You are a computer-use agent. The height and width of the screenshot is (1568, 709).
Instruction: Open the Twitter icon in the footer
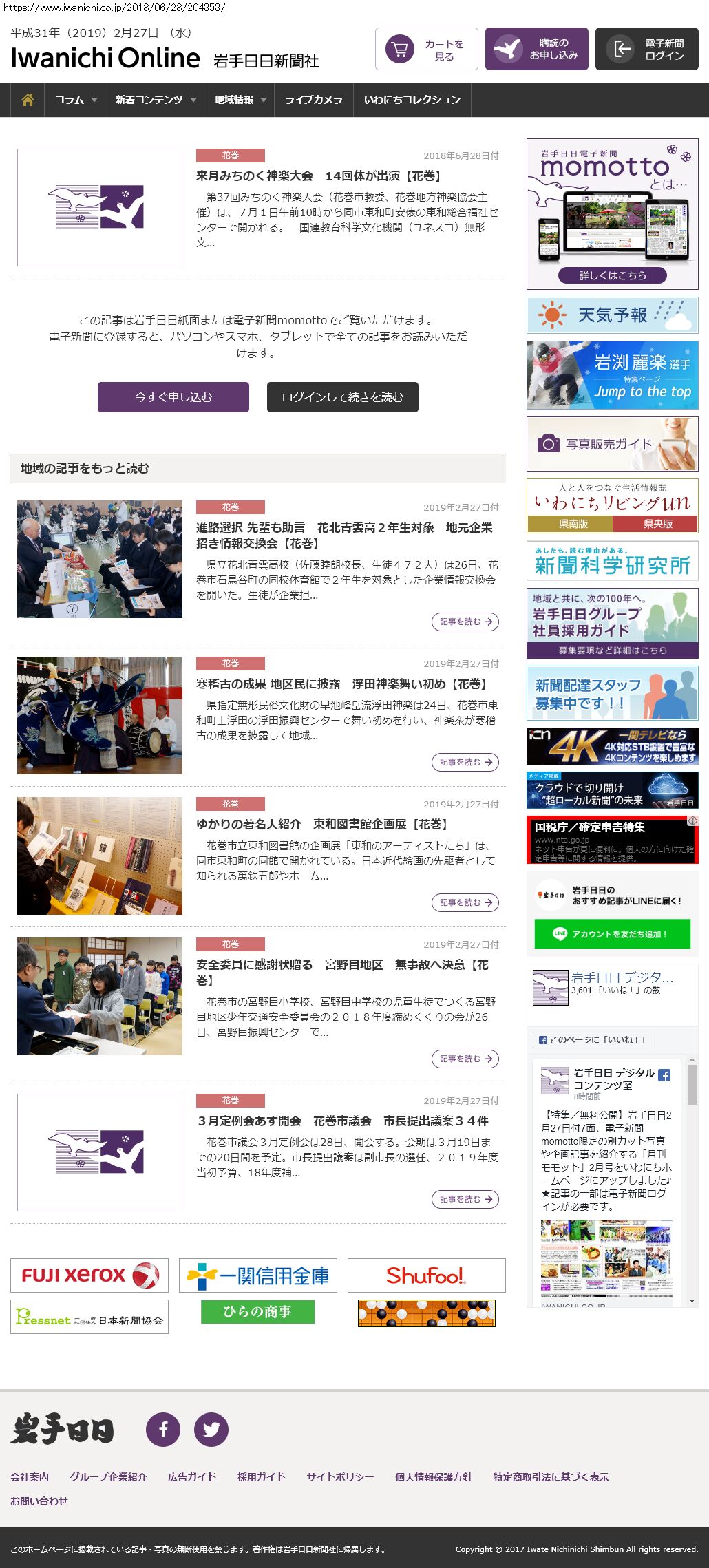click(211, 1429)
